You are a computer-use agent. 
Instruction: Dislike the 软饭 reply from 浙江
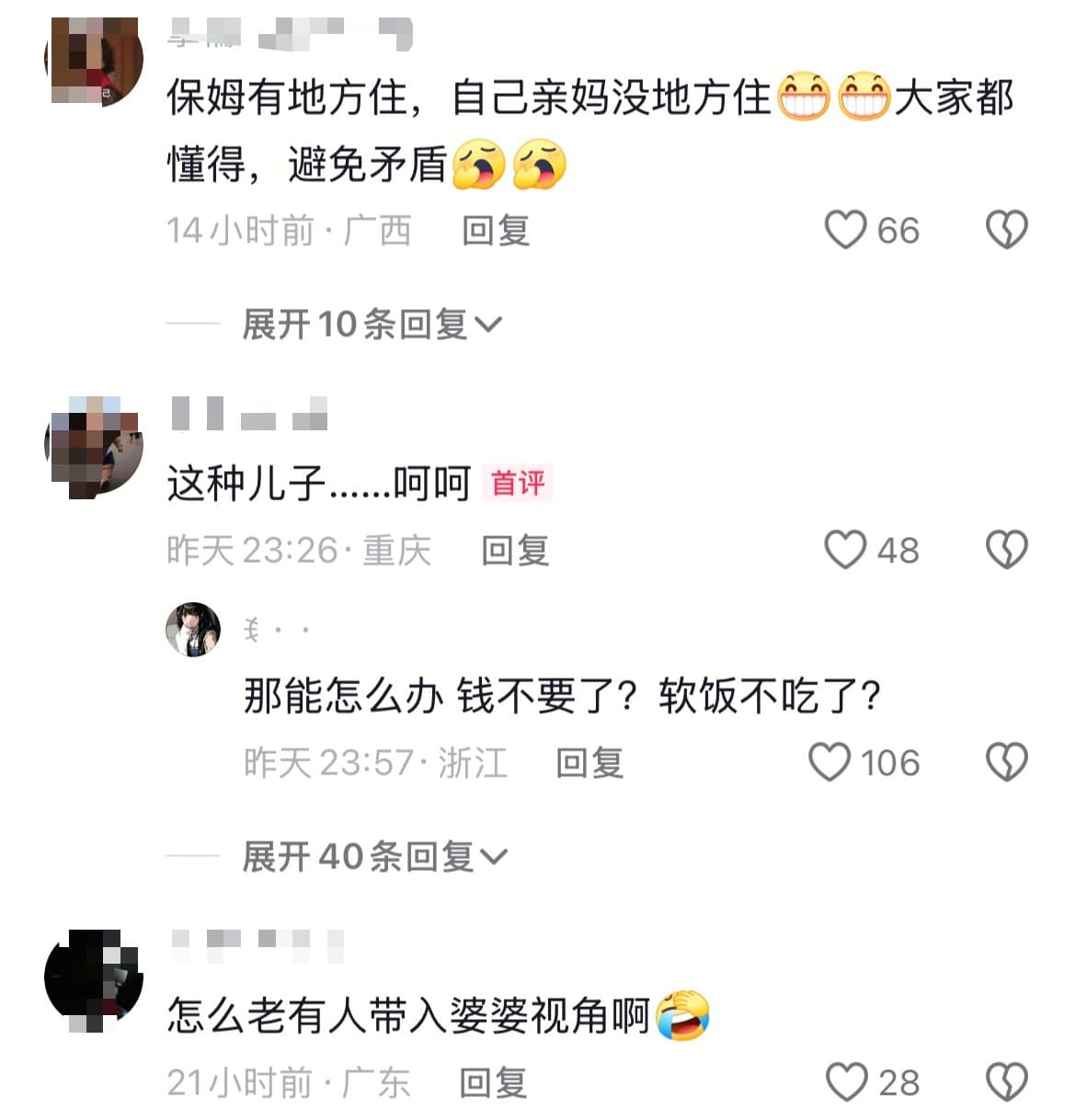click(x=1006, y=762)
